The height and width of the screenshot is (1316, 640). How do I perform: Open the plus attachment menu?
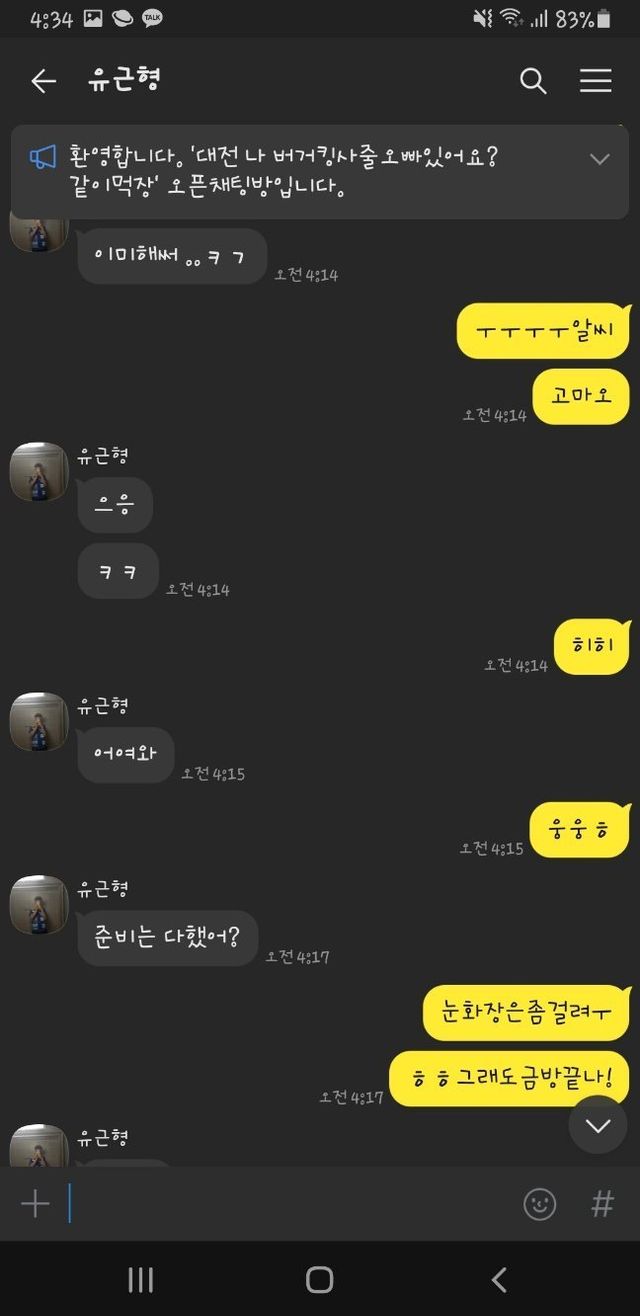pyautogui.click(x=35, y=1203)
